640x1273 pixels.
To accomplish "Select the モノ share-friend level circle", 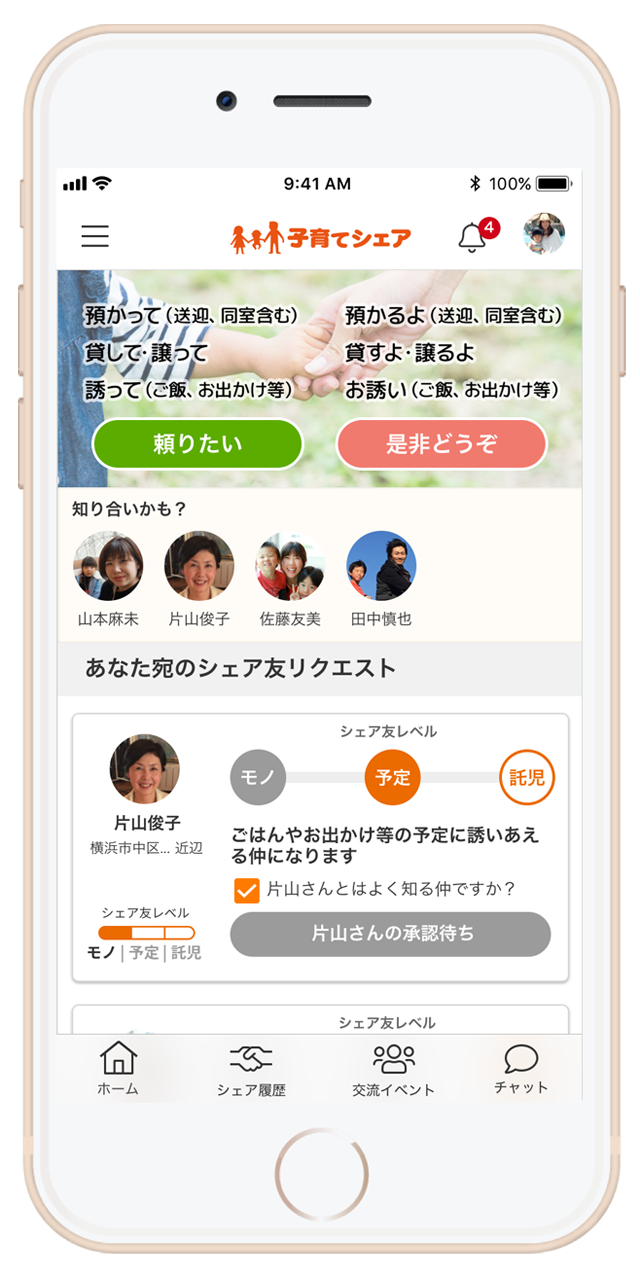I will click(x=258, y=777).
